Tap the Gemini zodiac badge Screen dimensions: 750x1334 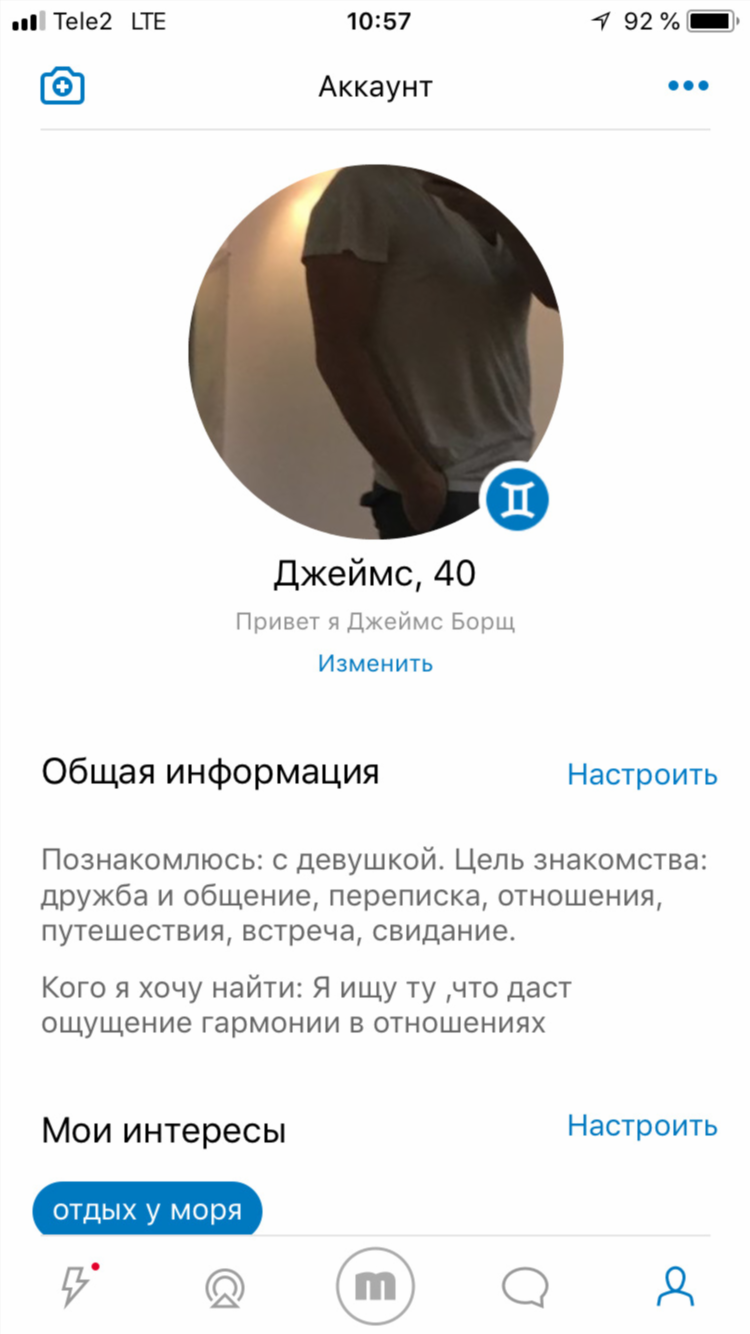point(518,499)
